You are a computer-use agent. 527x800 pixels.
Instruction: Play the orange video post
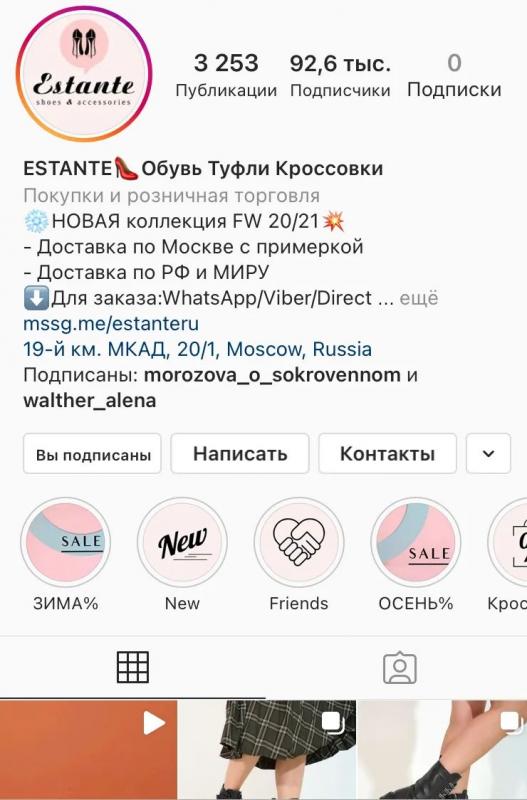tap(88, 750)
